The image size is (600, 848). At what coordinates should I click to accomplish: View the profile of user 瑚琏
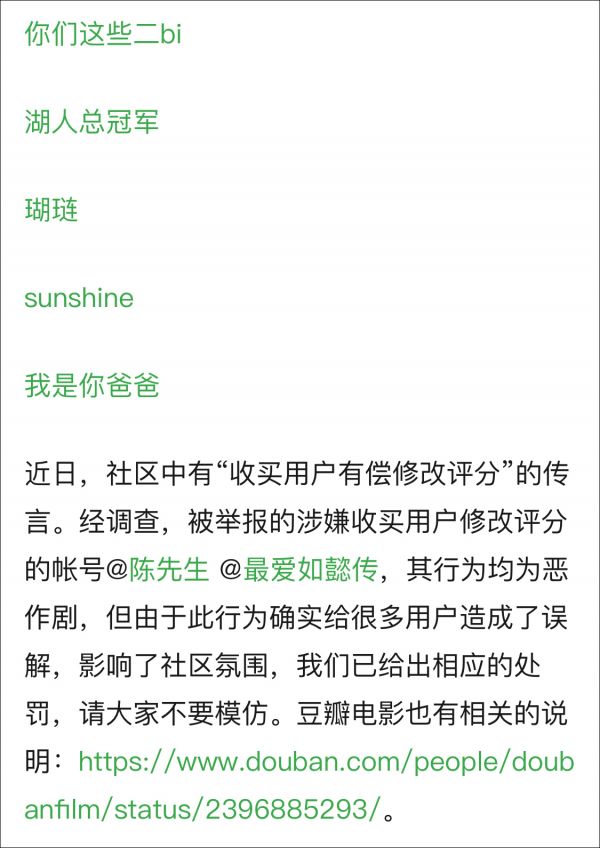coord(52,211)
